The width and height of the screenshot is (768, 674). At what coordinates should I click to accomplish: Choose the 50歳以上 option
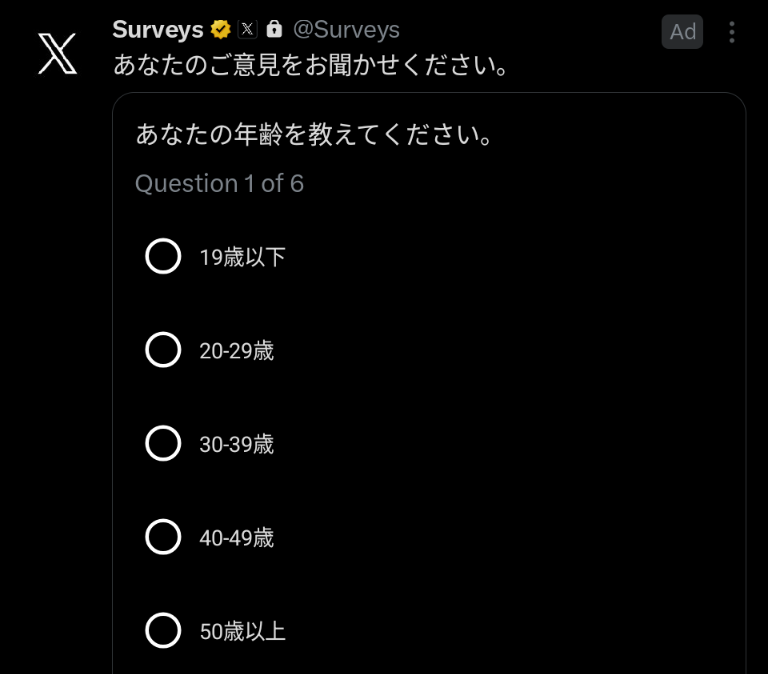point(163,631)
